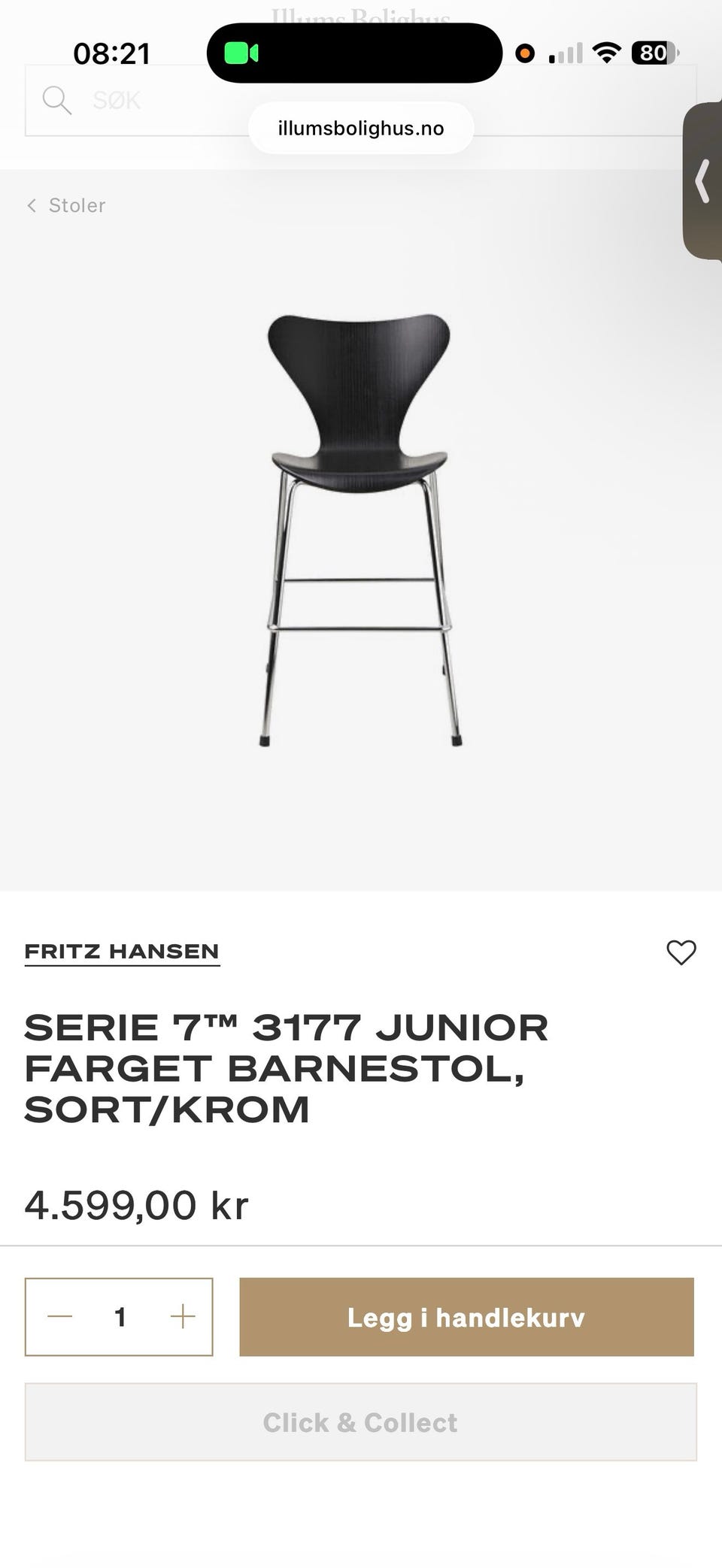Increase quantity with plus button
This screenshot has height=1568, width=722.
182,1316
